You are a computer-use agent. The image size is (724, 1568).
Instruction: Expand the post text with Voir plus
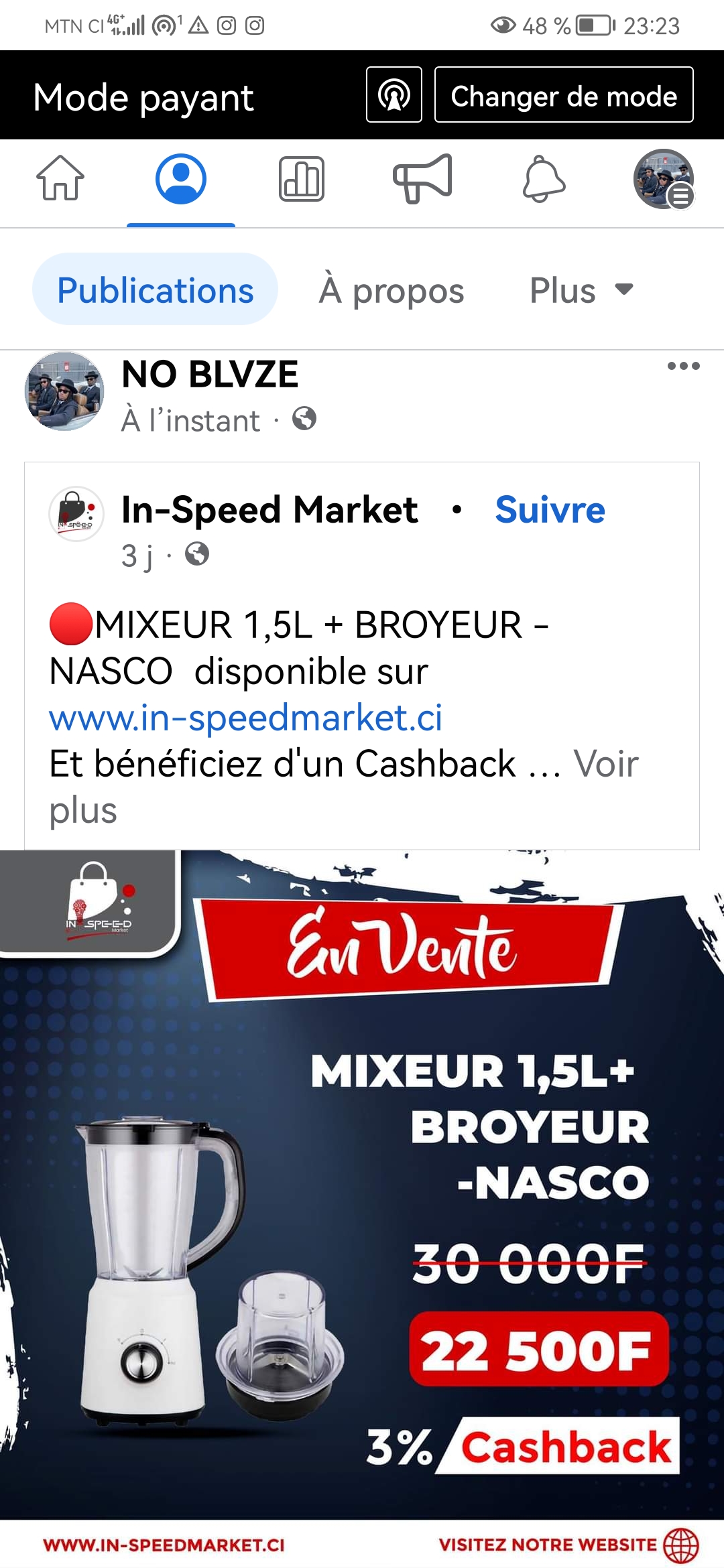coord(605,765)
